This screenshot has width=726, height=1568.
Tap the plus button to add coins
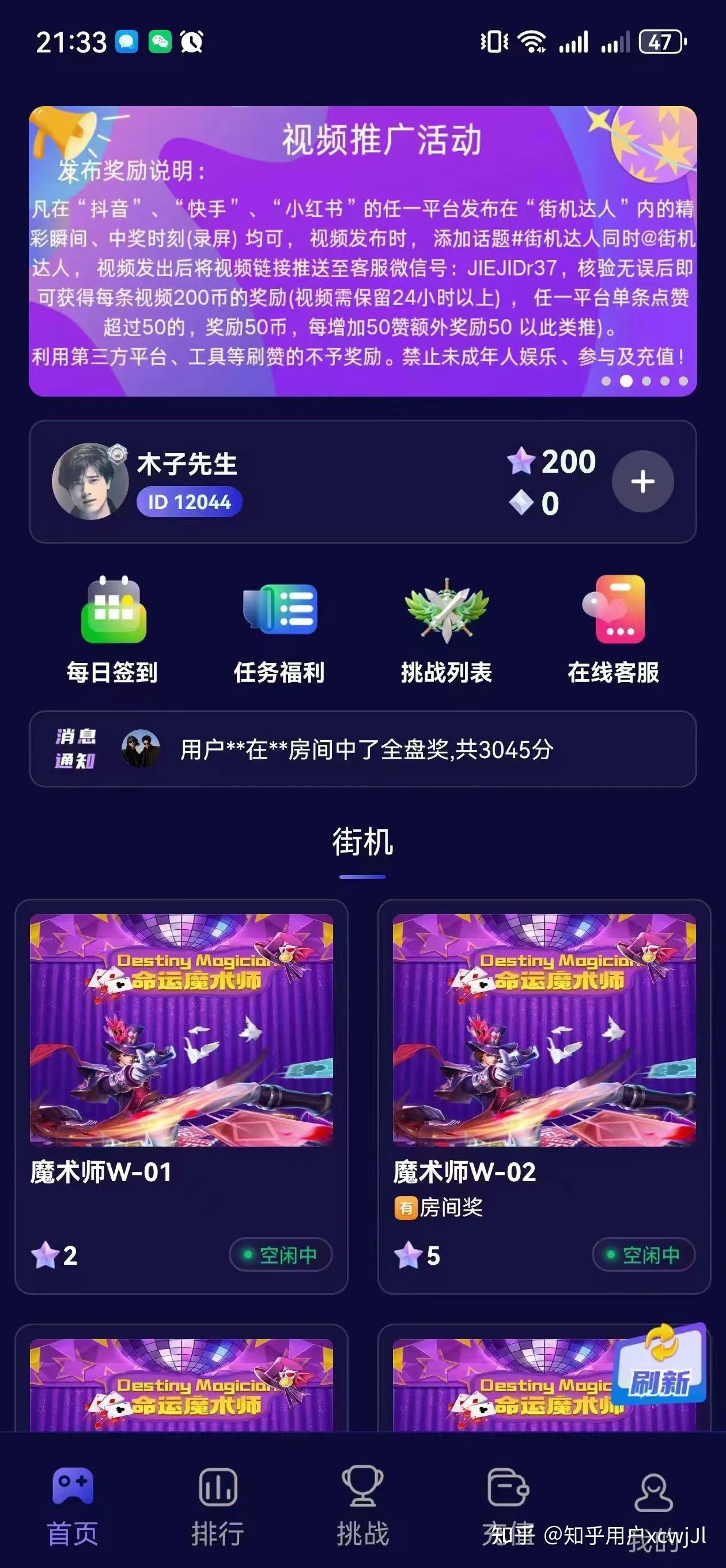[642, 481]
